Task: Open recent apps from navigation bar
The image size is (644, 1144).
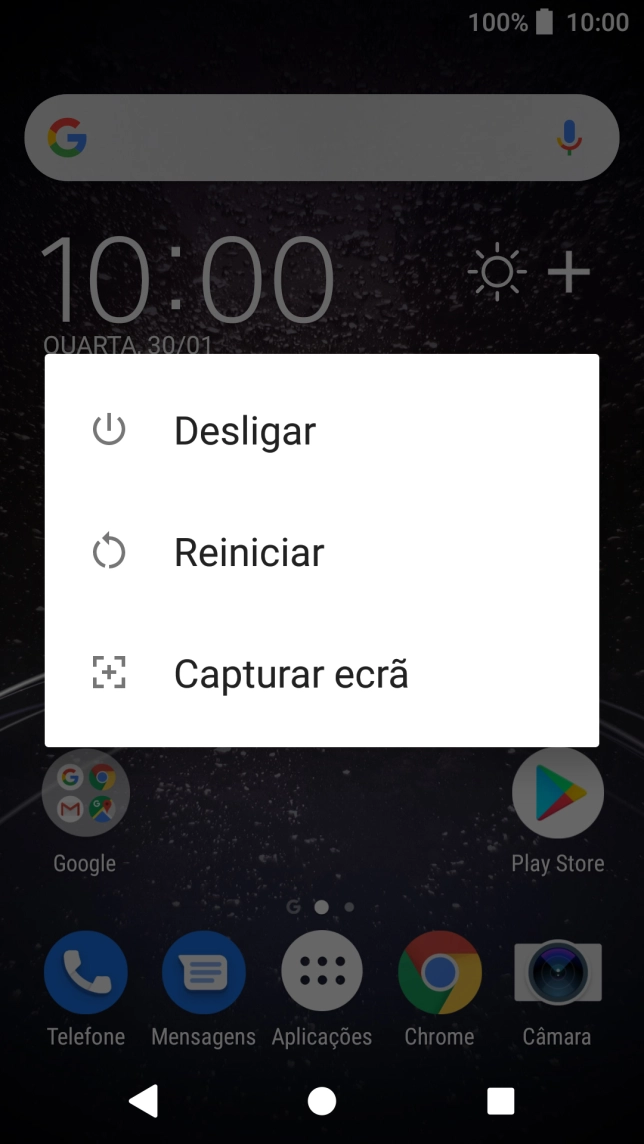Action: (x=500, y=1100)
